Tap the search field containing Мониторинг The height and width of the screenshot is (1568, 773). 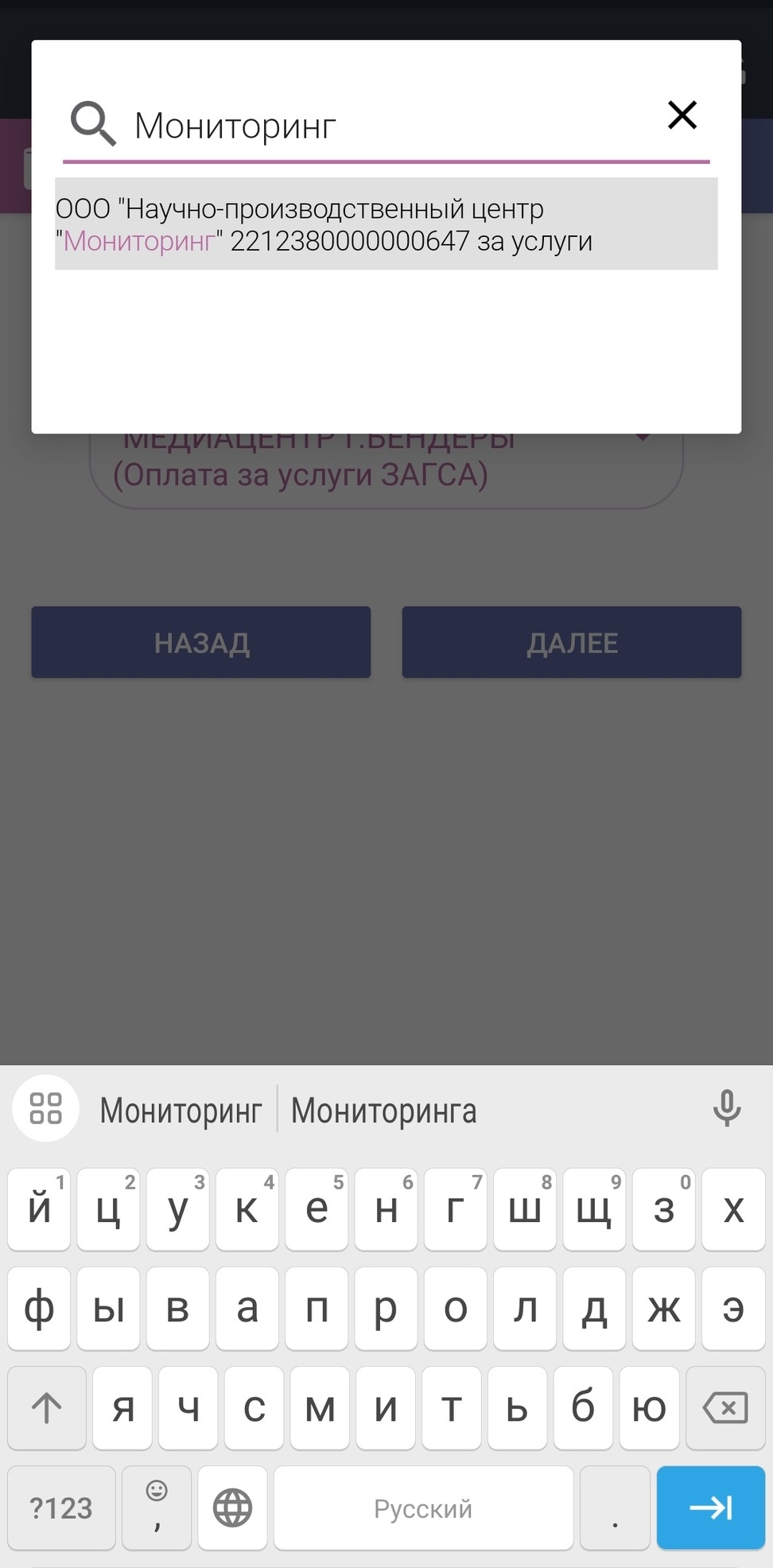(386, 126)
